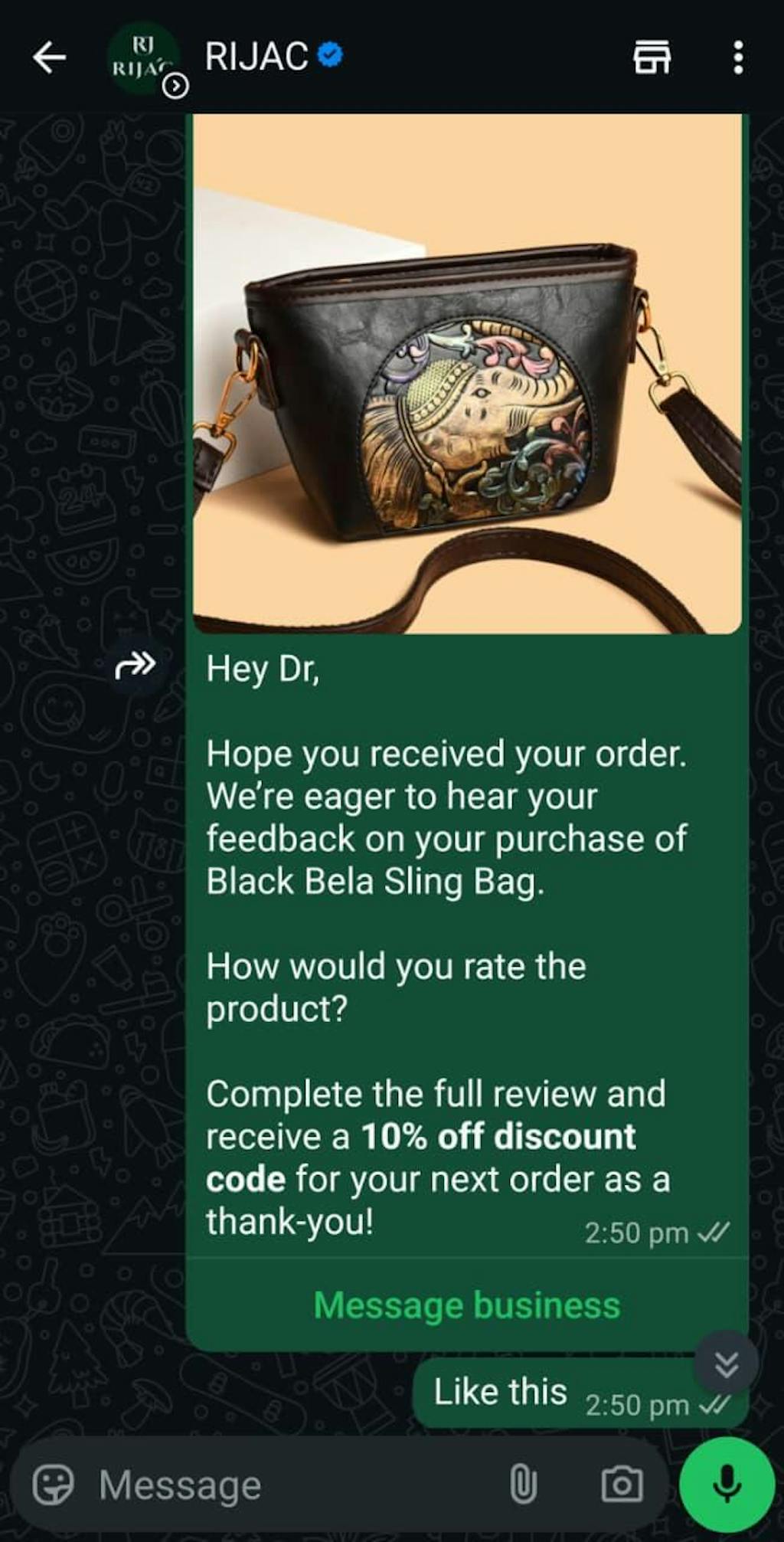This screenshot has width=784, height=1542.
Task: Open the RIJAC business profile
Action: click(256, 57)
